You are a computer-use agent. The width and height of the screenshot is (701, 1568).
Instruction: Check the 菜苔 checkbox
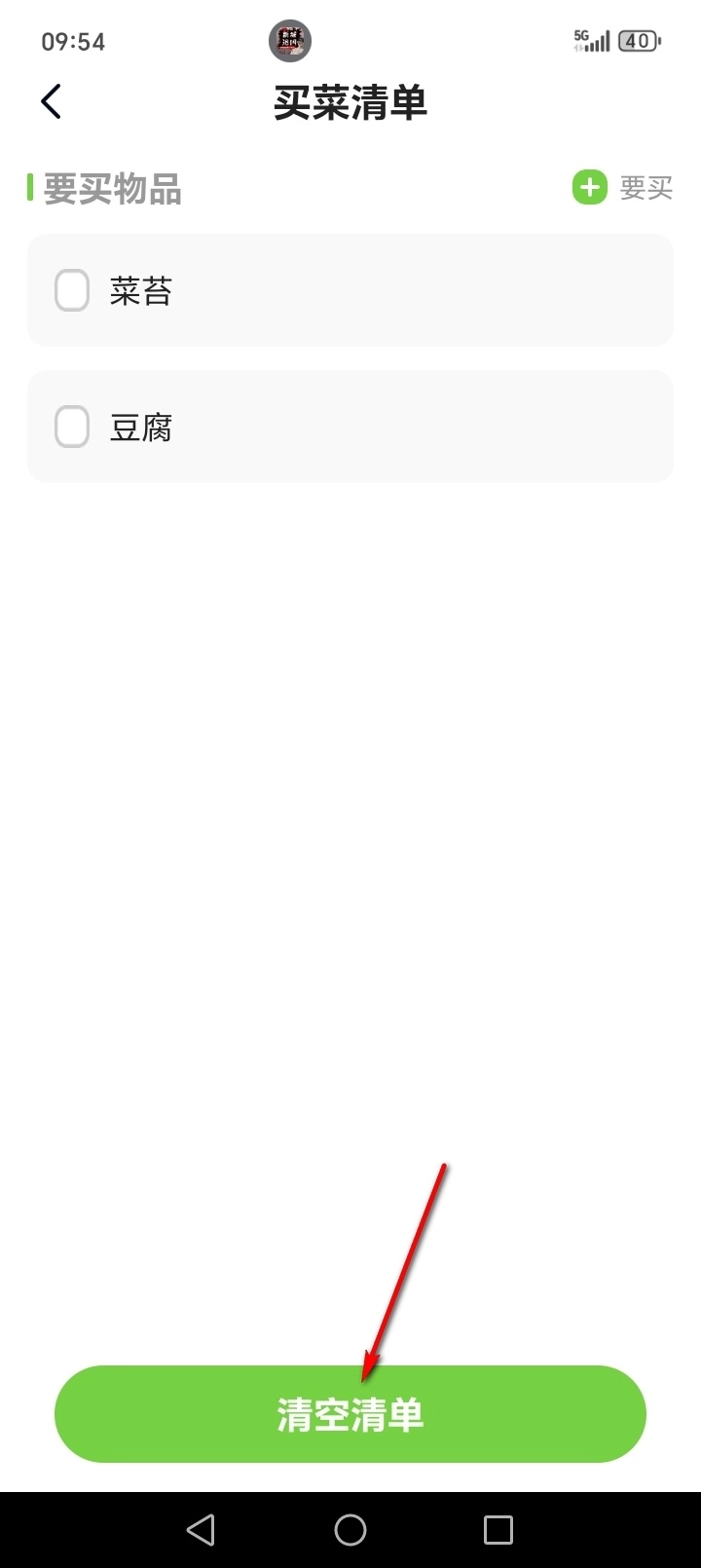(72, 290)
